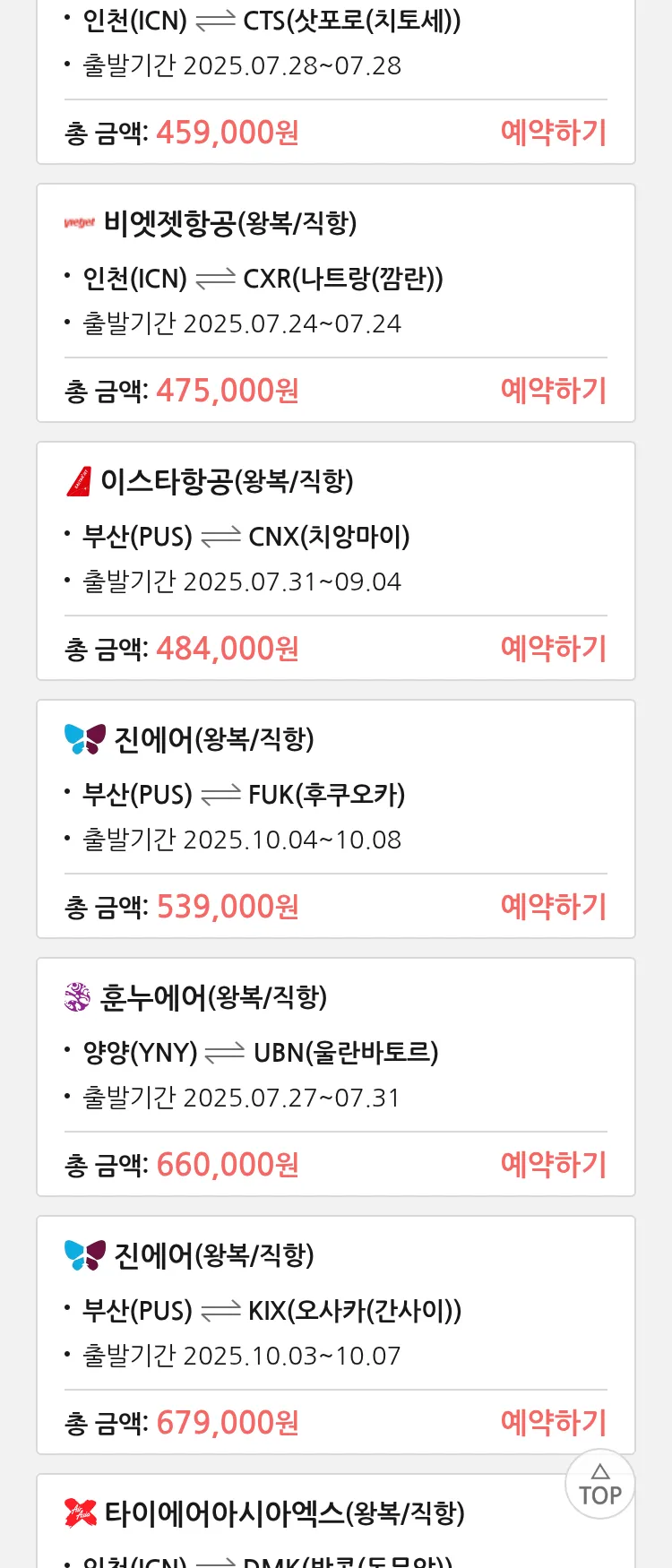Book 진에어 Busan to Fukuoka flight
Image resolution: width=672 pixels, height=1568 pixels.
point(553,907)
